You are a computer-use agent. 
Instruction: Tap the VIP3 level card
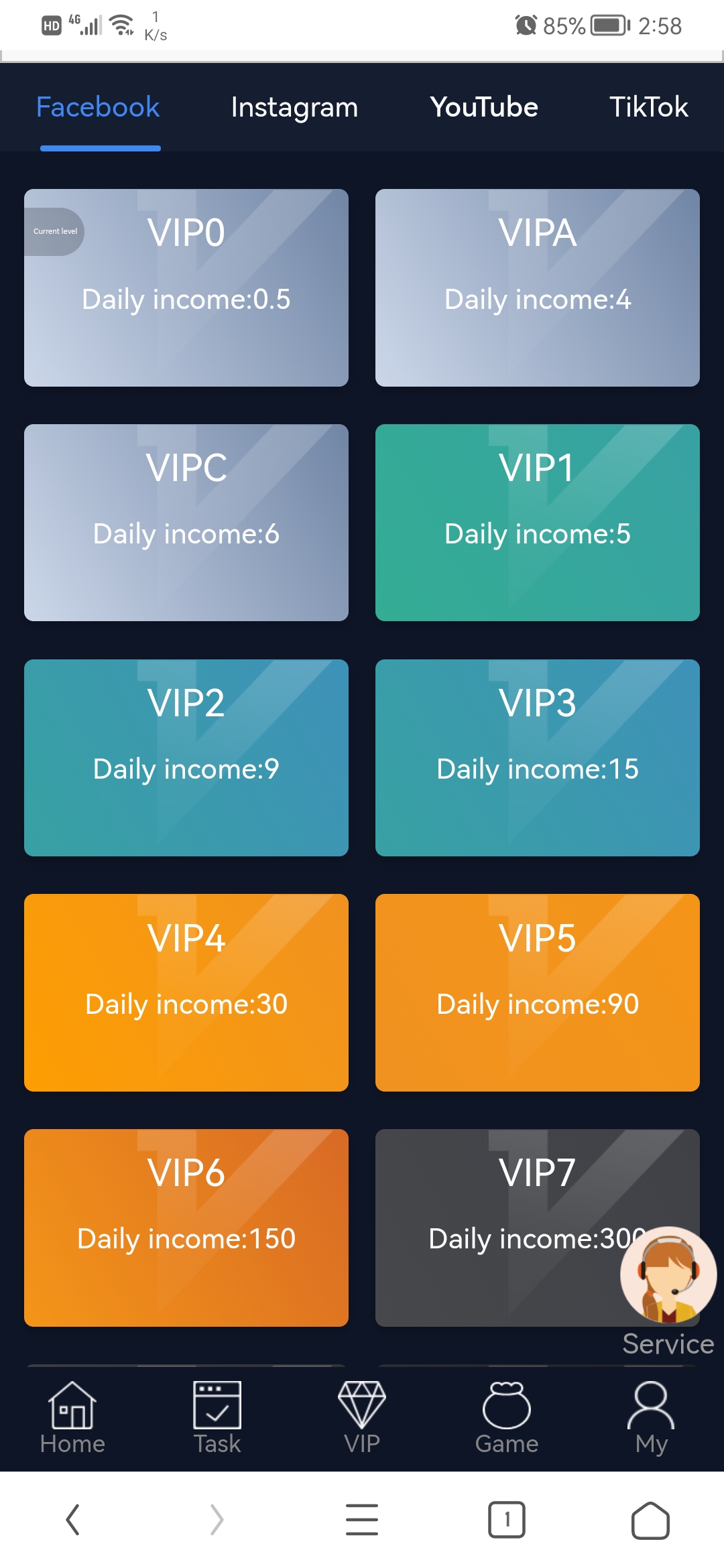538,758
